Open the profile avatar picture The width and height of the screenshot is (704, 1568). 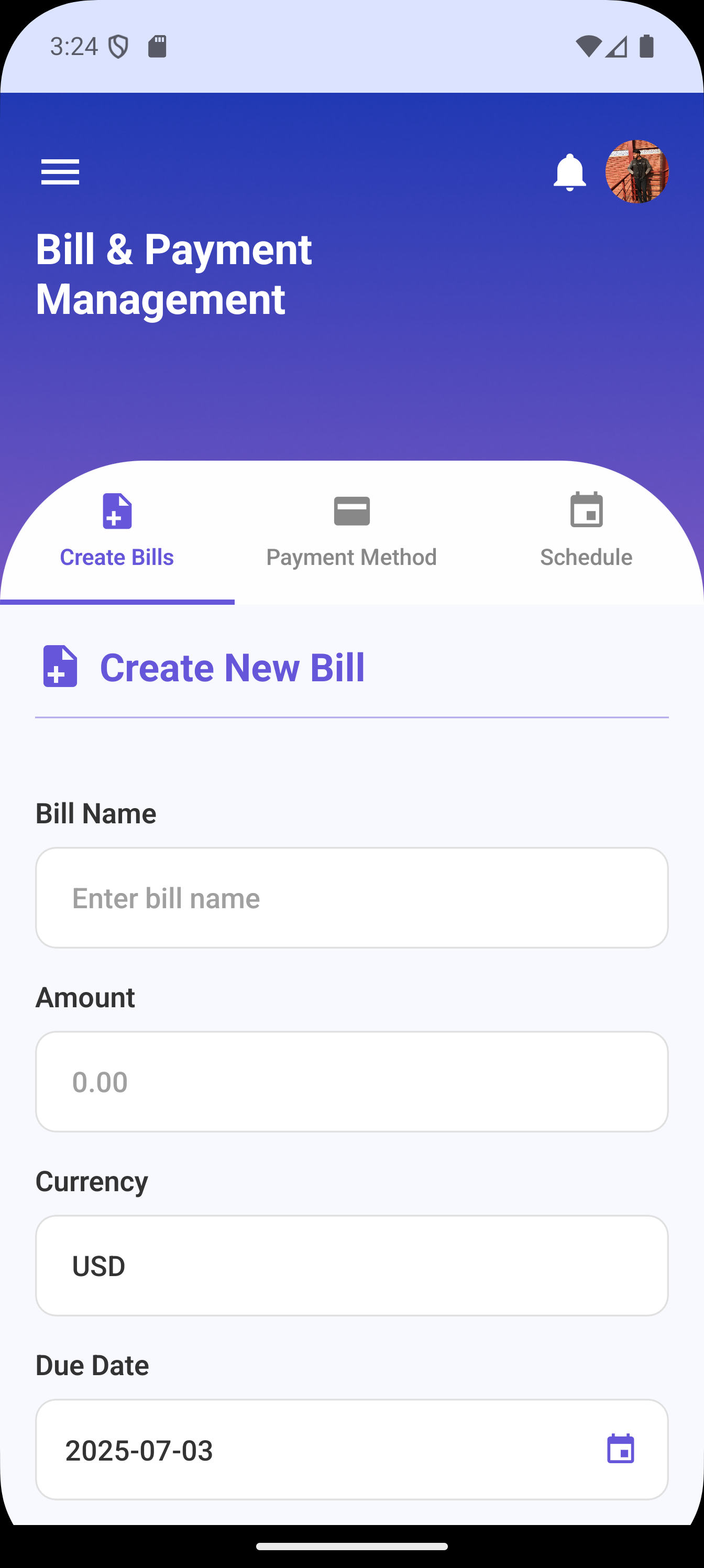[636, 172]
